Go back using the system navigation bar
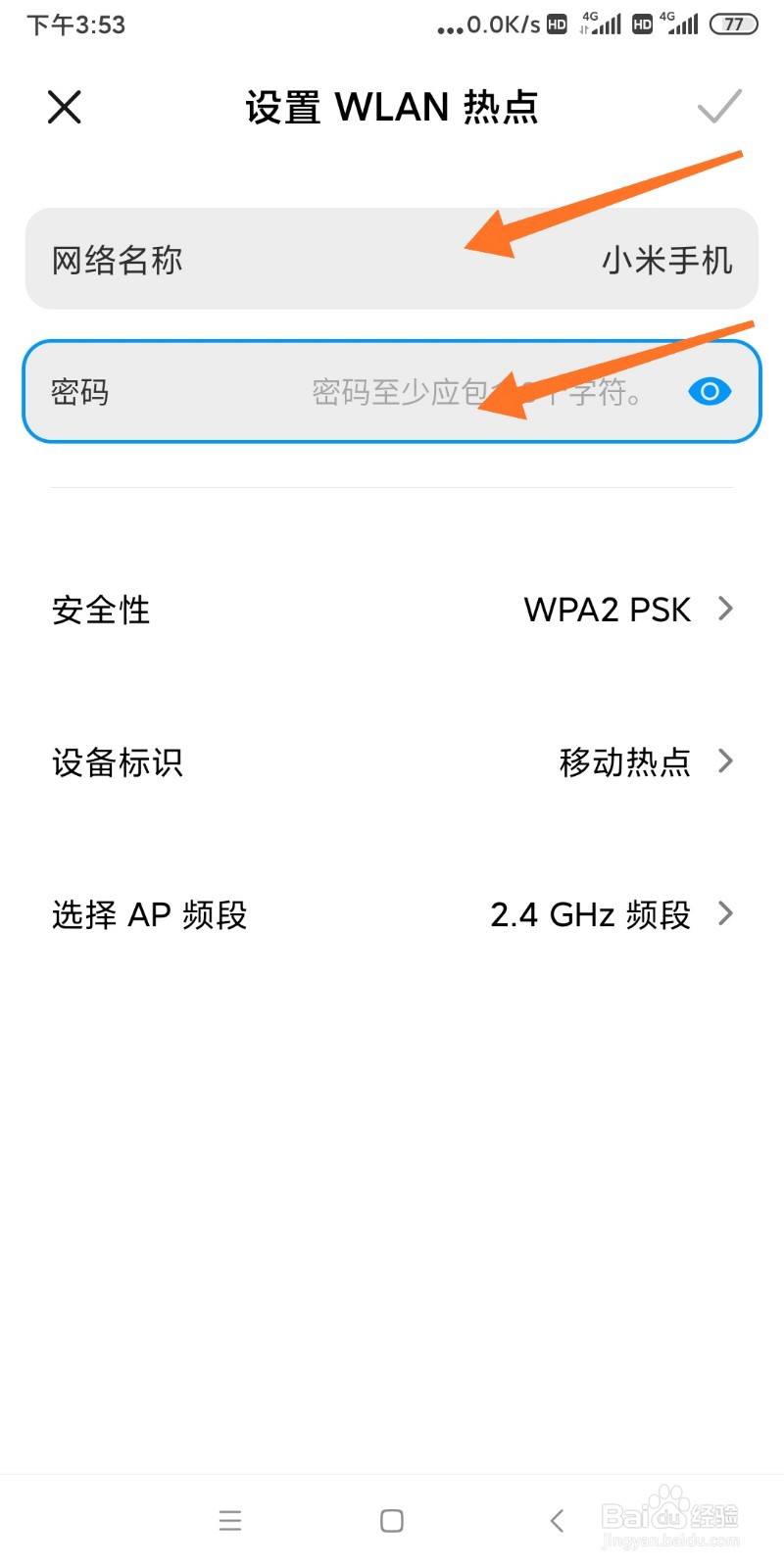This screenshot has width=784, height=1568. (557, 1520)
